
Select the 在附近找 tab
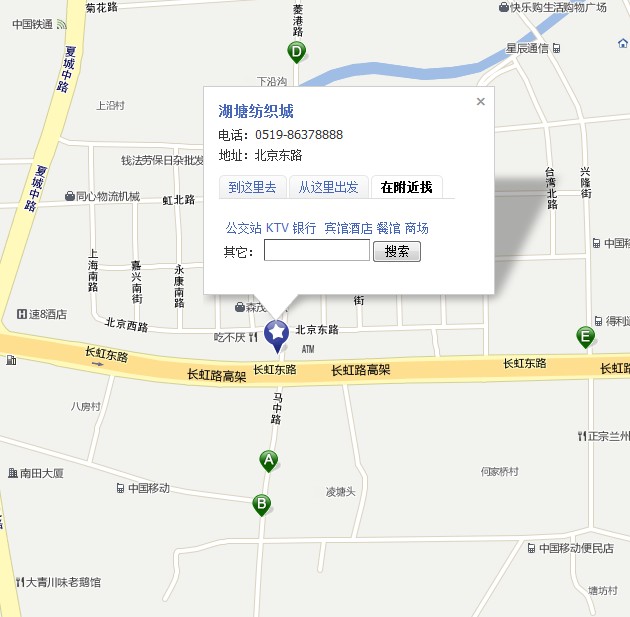pos(406,187)
